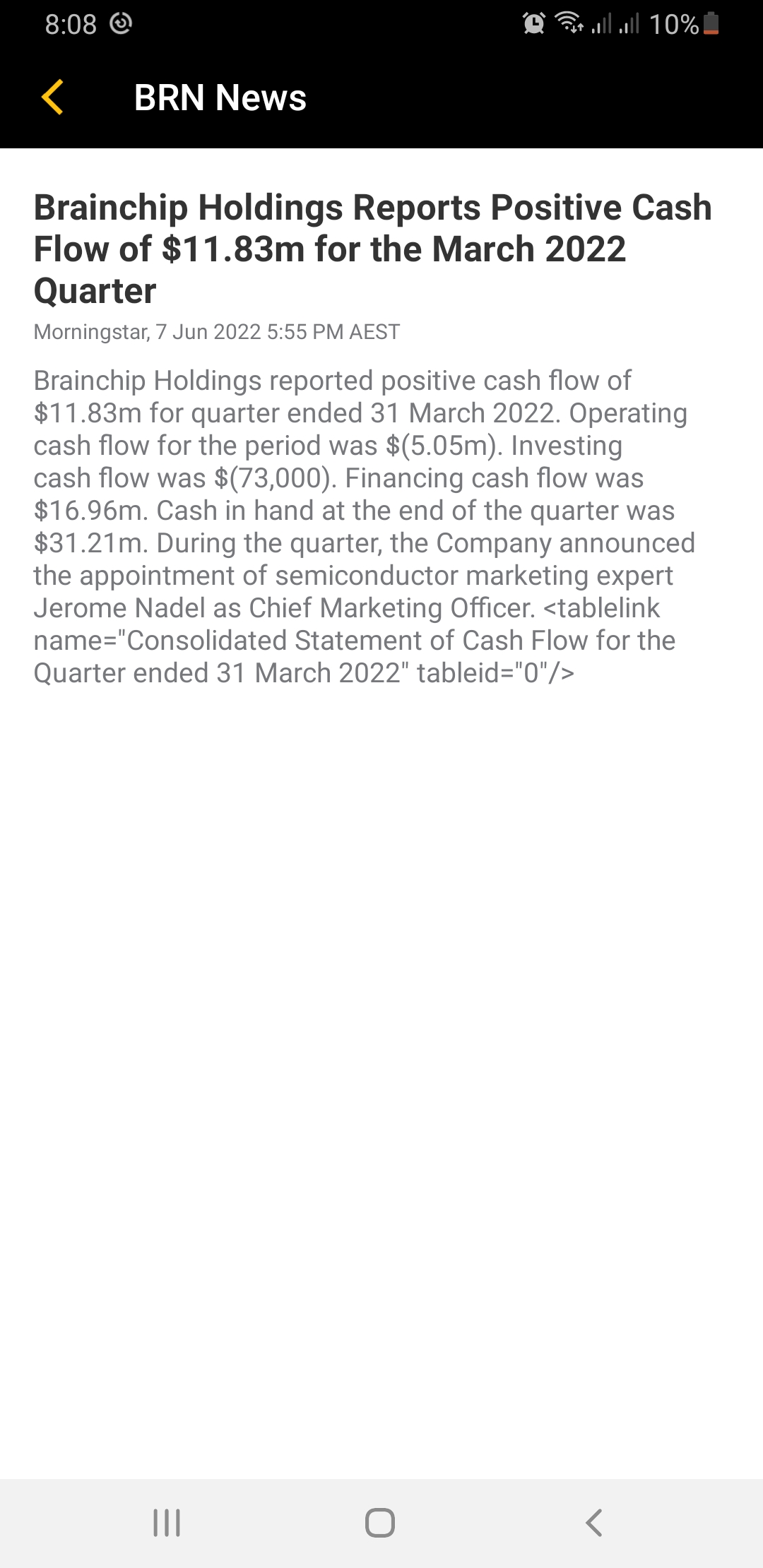Go back from BRN News article
Screen dimensions: 763x1568
pos(53,97)
